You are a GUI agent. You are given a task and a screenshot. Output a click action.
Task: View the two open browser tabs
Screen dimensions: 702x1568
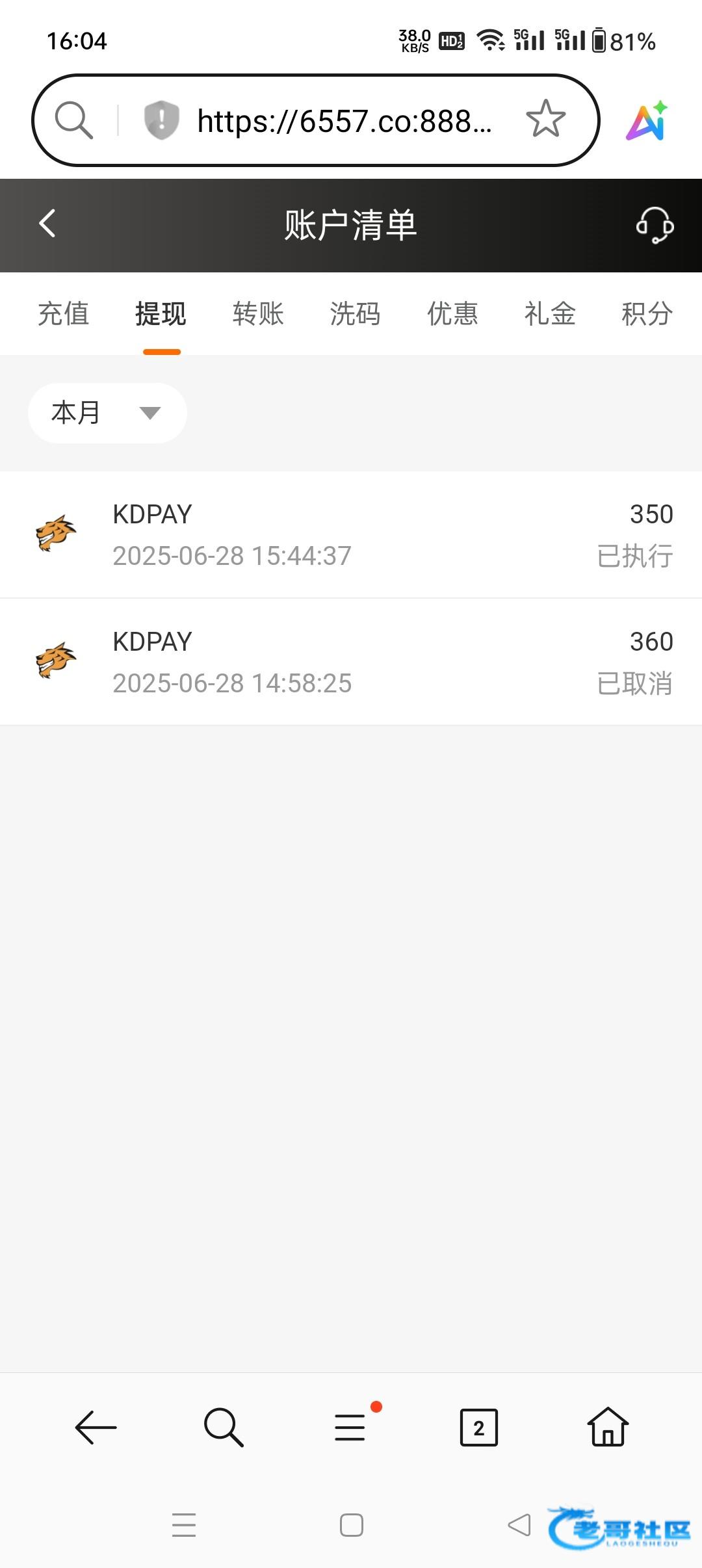pos(478,1427)
